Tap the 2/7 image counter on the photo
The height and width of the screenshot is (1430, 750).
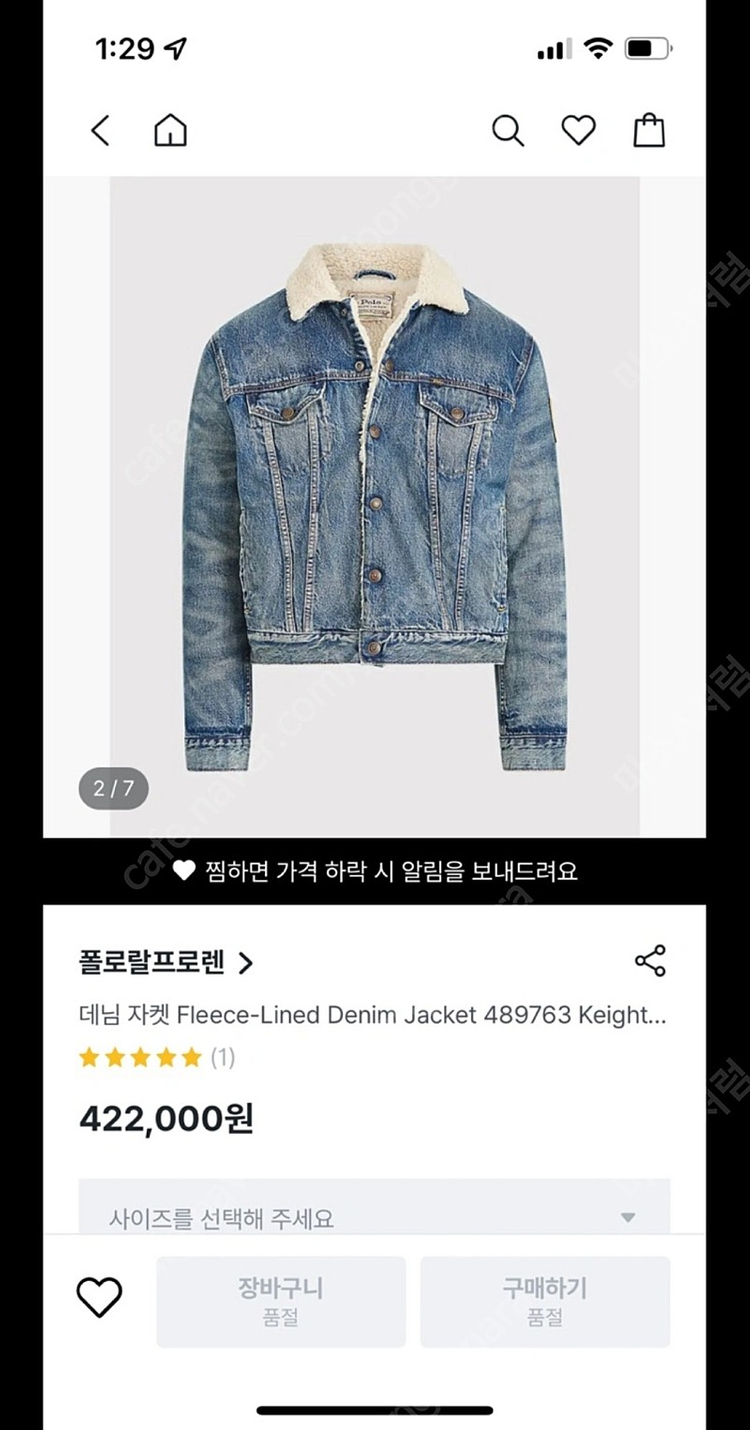(113, 788)
